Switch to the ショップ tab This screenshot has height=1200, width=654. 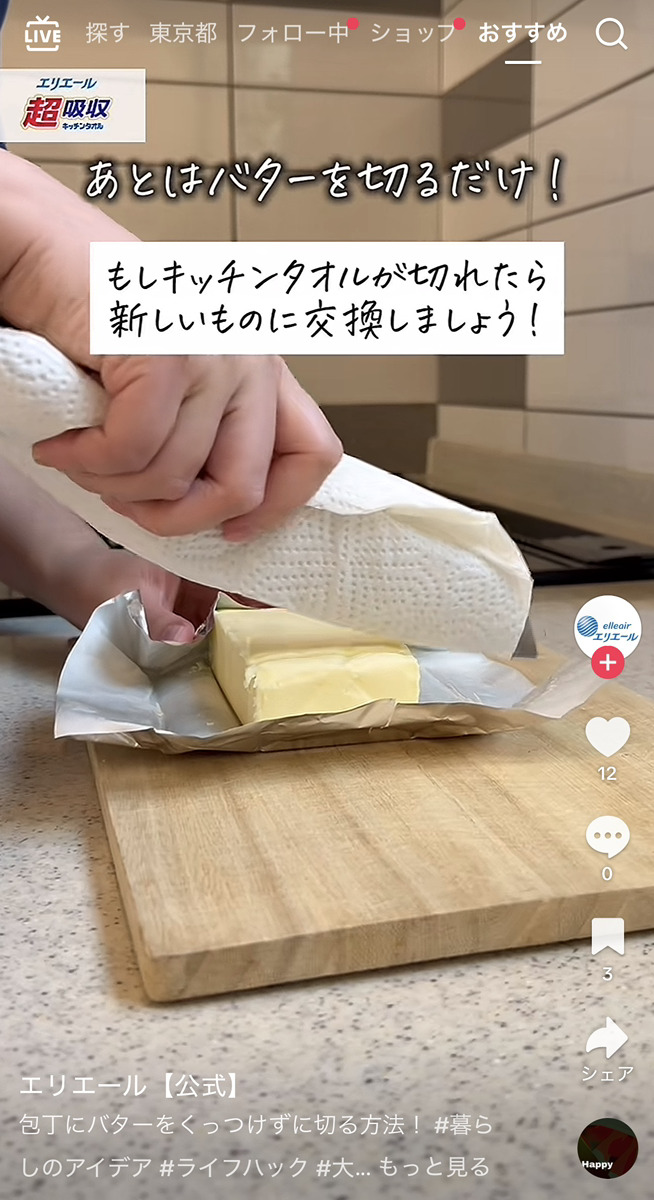413,33
